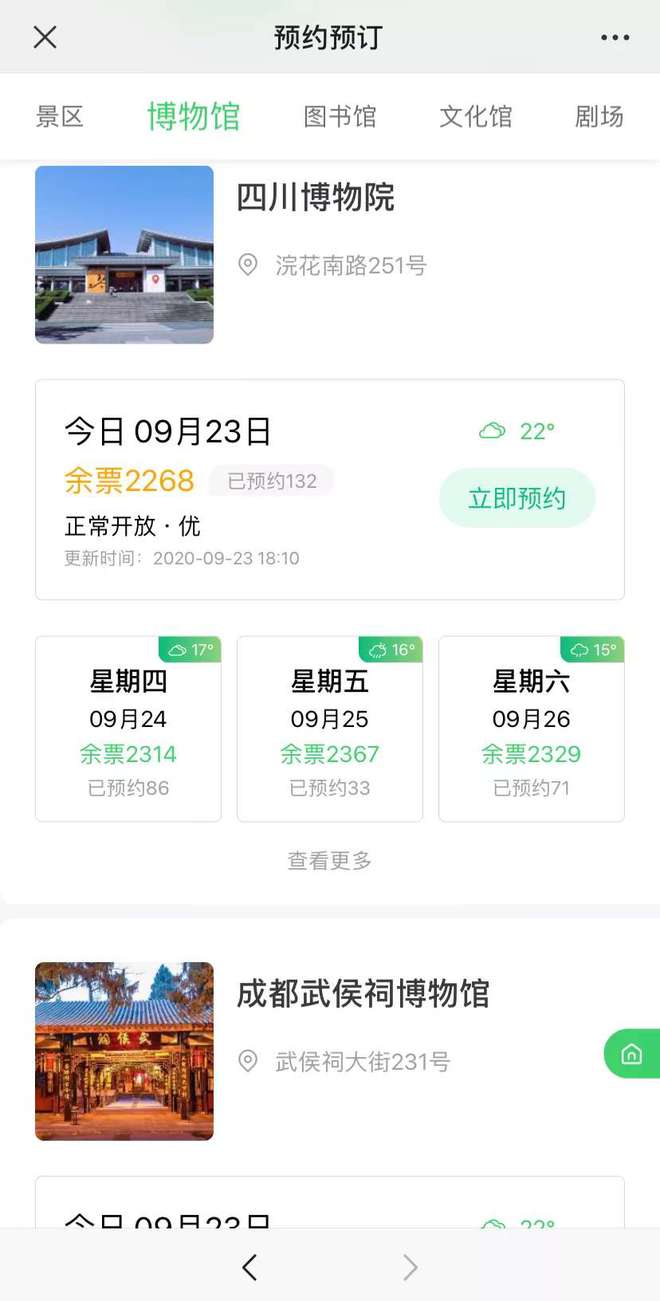Select the 博物馆 tab
Viewport: 660px width, 1301px height.
pyautogui.click(x=193, y=117)
